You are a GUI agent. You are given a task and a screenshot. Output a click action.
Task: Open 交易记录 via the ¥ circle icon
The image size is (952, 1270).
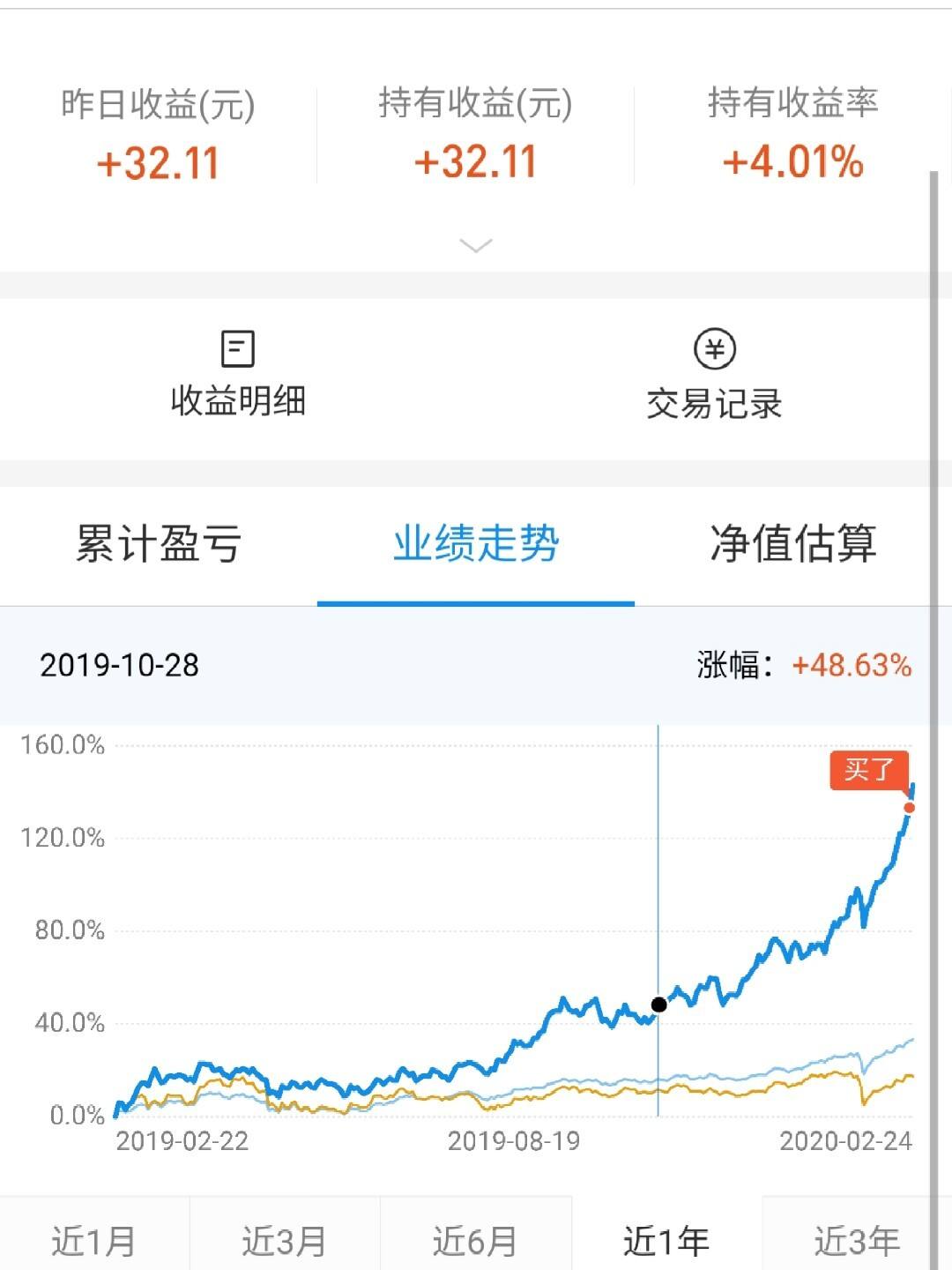(714, 347)
